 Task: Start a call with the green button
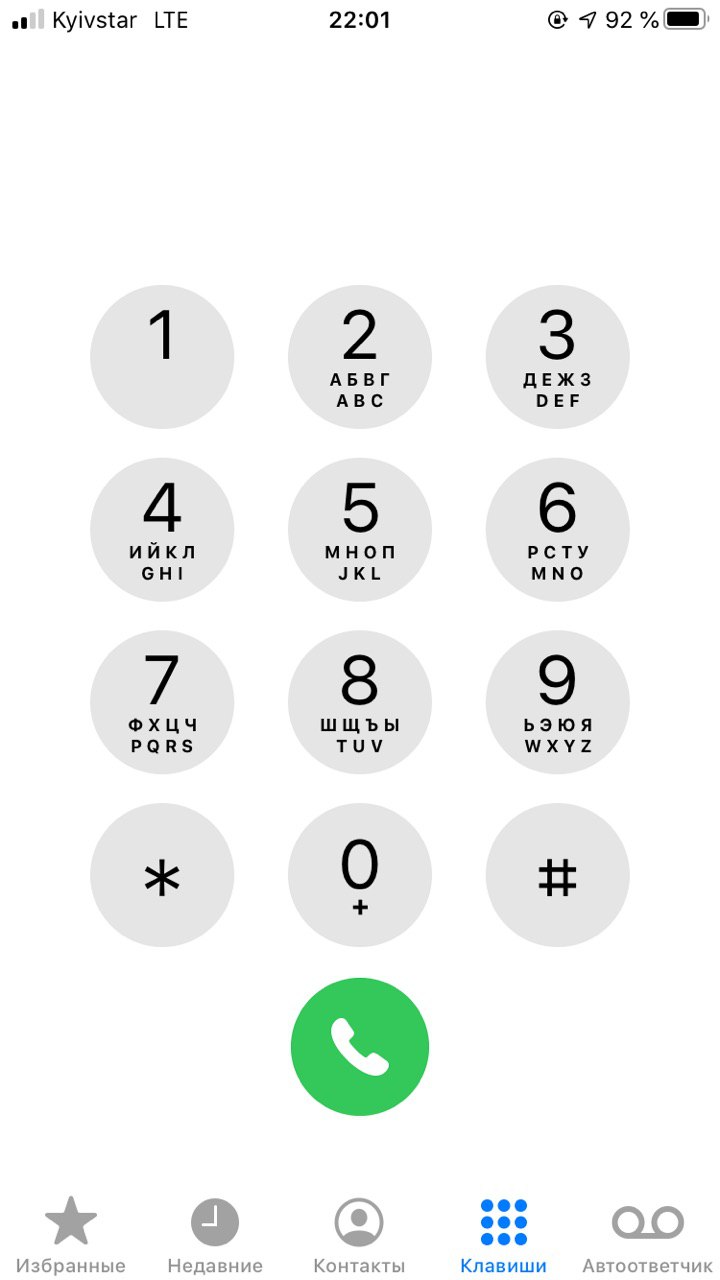[x=360, y=1047]
